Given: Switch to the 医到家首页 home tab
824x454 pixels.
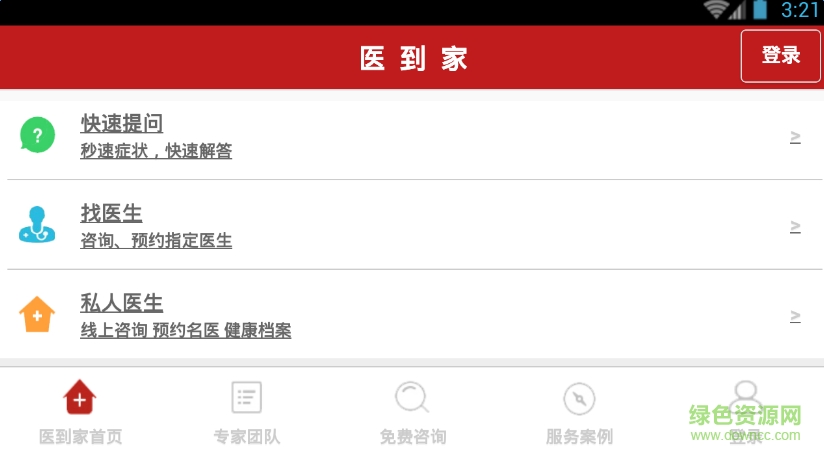Looking at the screenshot, I should coord(80,411).
